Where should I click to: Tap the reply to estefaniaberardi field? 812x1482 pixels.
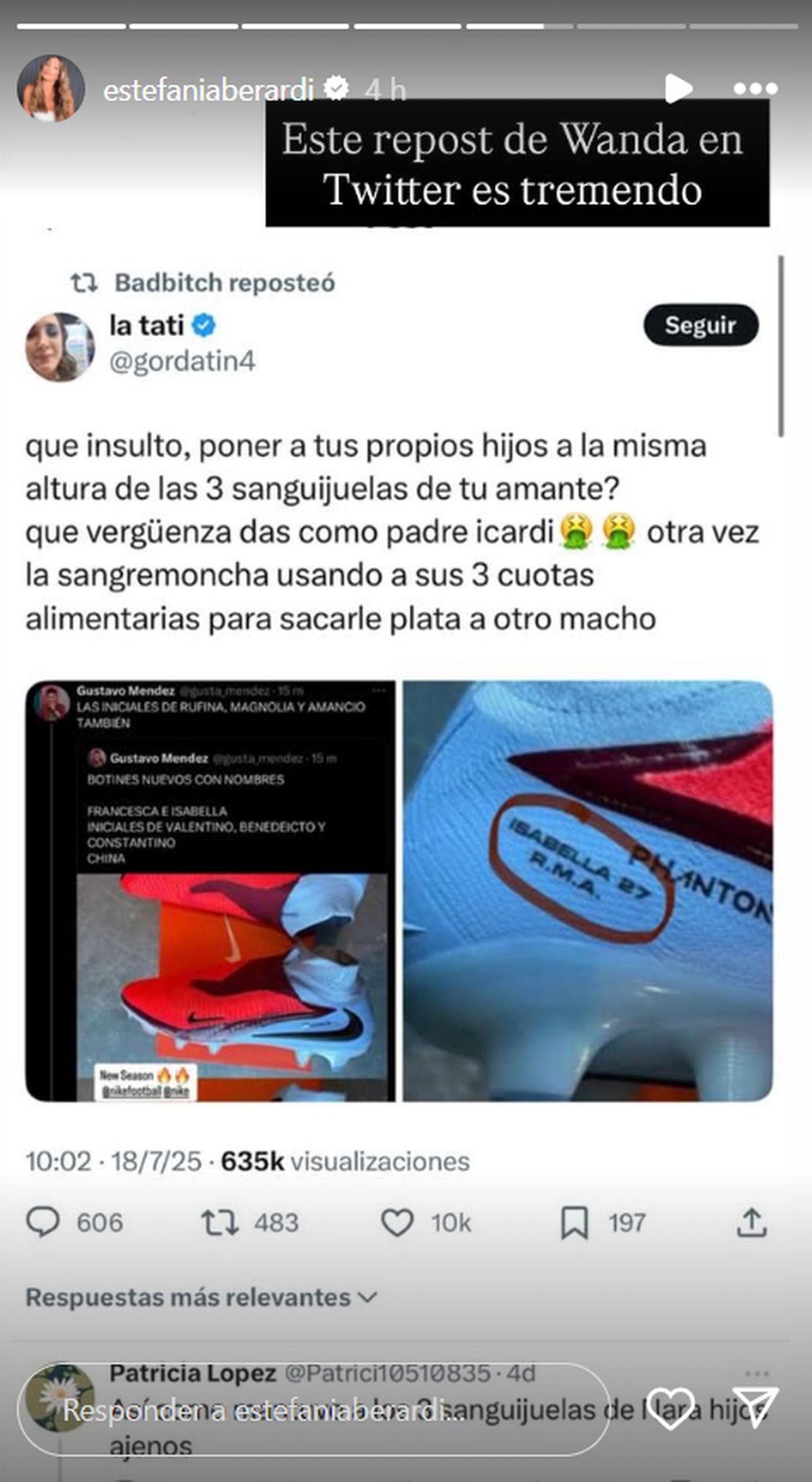click(311, 1410)
